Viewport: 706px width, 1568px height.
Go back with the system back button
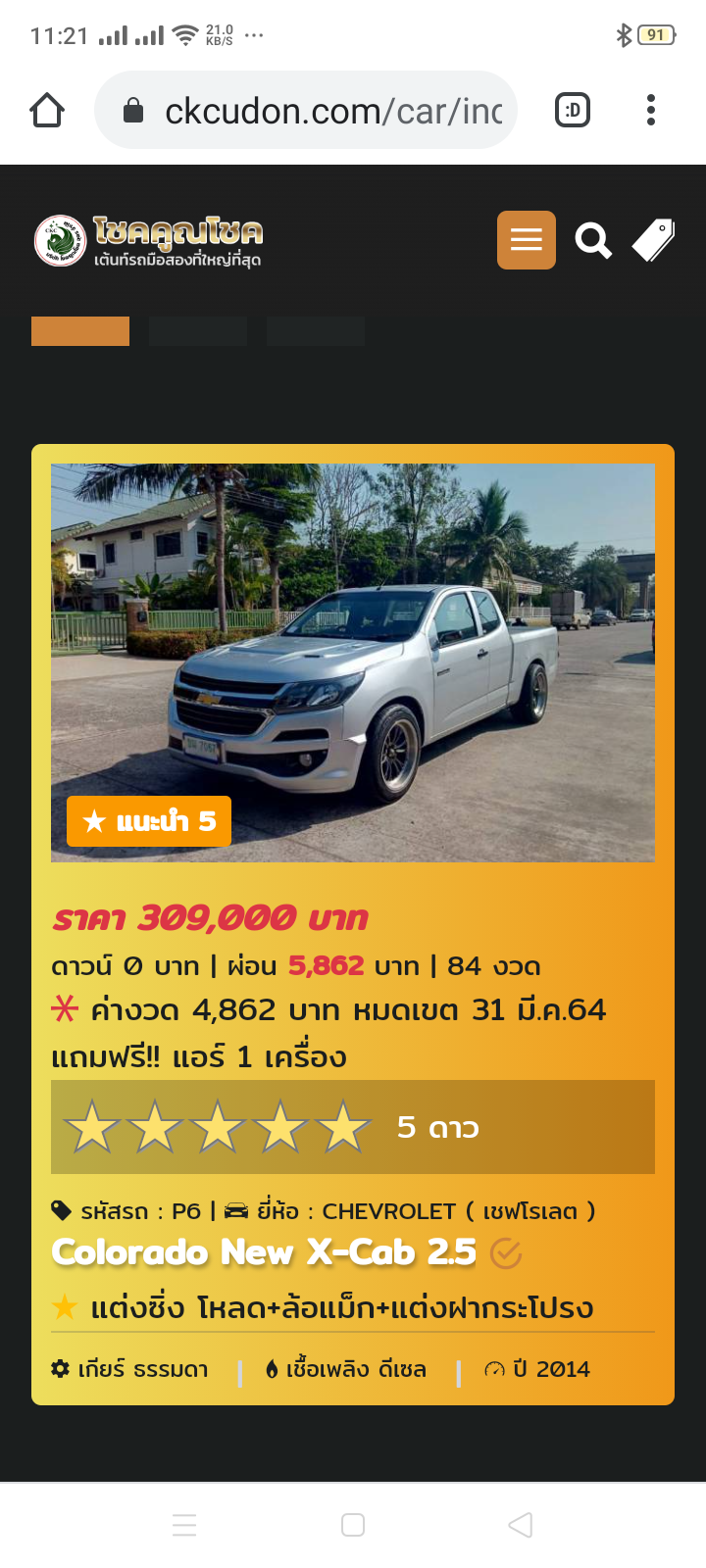(x=521, y=1525)
